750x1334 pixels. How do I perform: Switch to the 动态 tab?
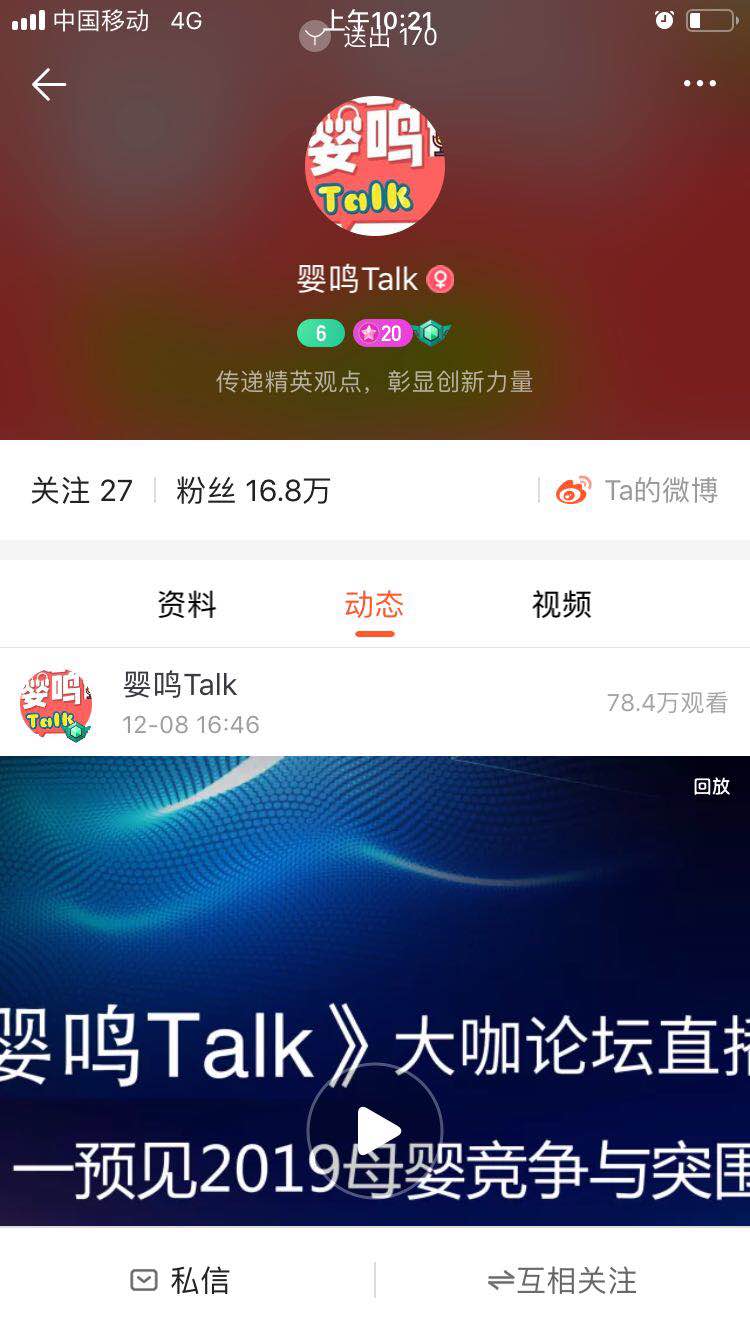click(x=374, y=605)
